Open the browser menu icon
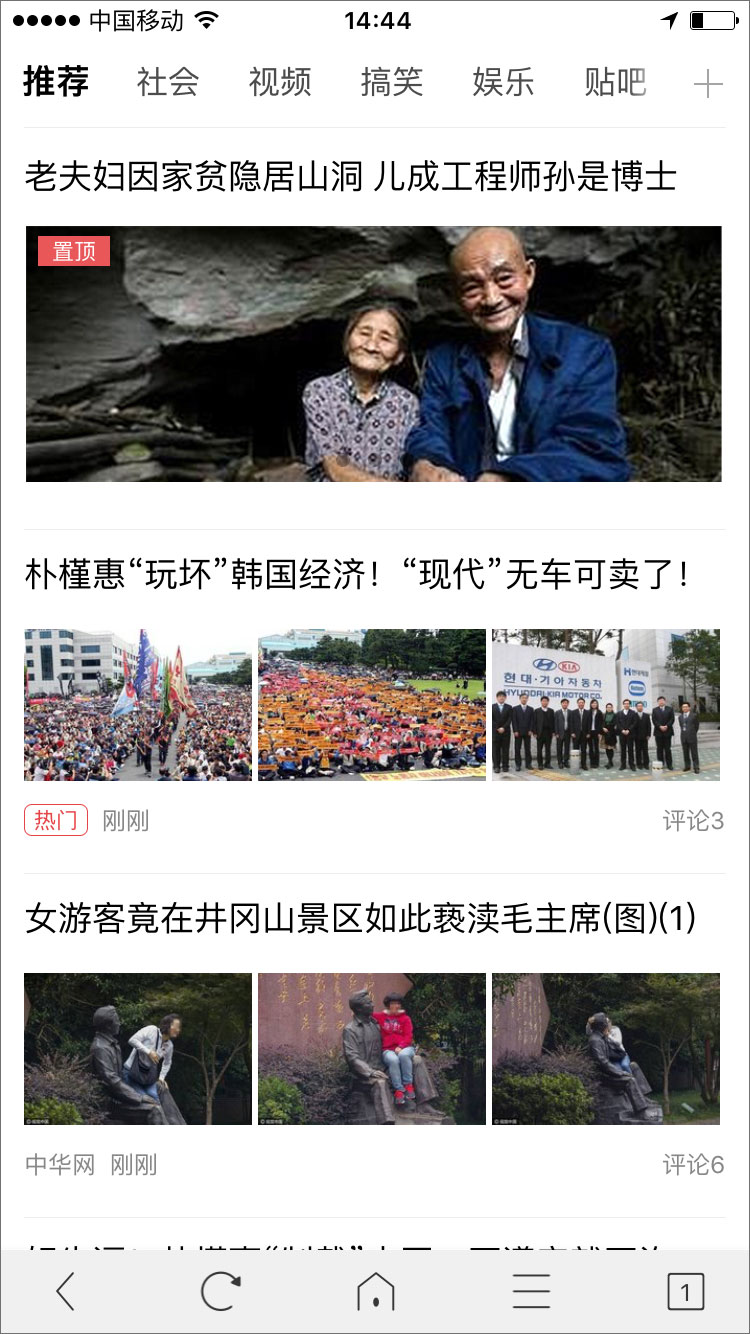Viewport: 750px width, 1334px height. (x=531, y=1292)
